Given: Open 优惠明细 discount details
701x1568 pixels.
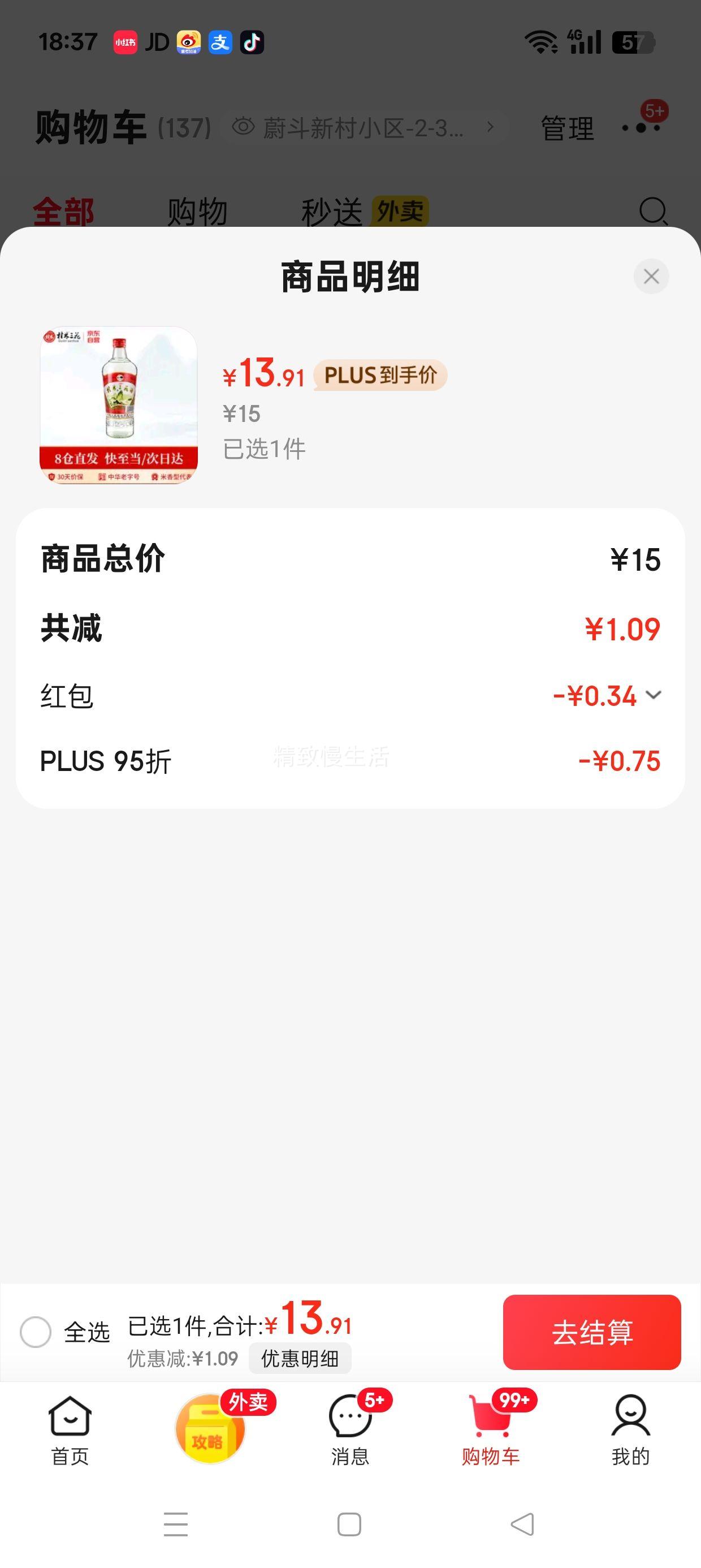Looking at the screenshot, I should coord(300,1358).
